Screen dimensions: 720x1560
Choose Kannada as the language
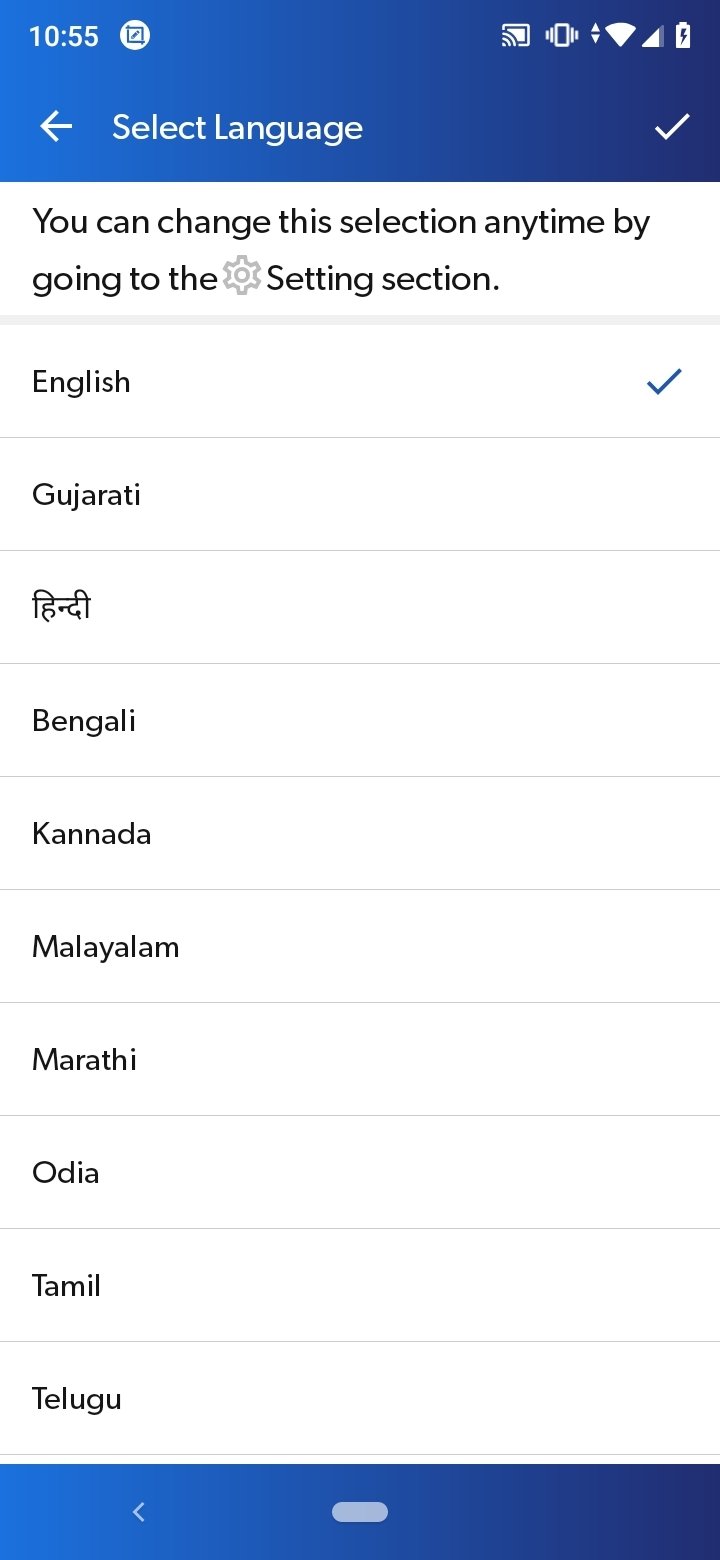point(360,833)
